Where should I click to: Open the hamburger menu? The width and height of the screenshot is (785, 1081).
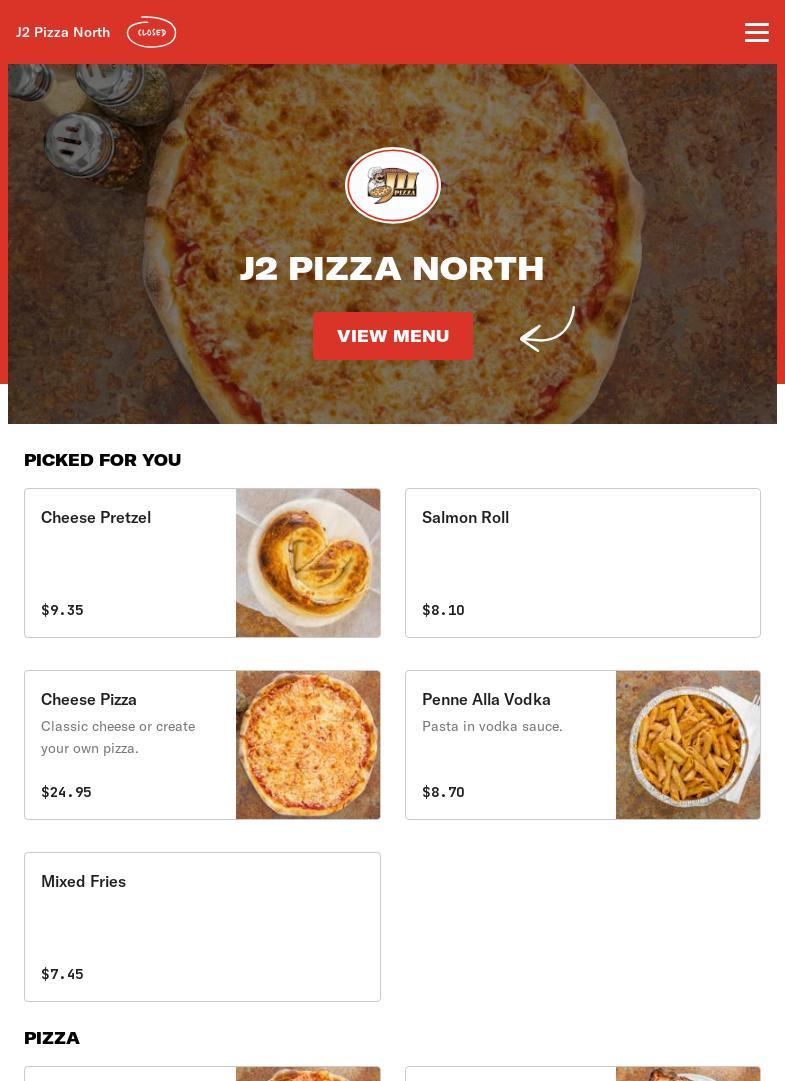pyautogui.click(x=756, y=33)
